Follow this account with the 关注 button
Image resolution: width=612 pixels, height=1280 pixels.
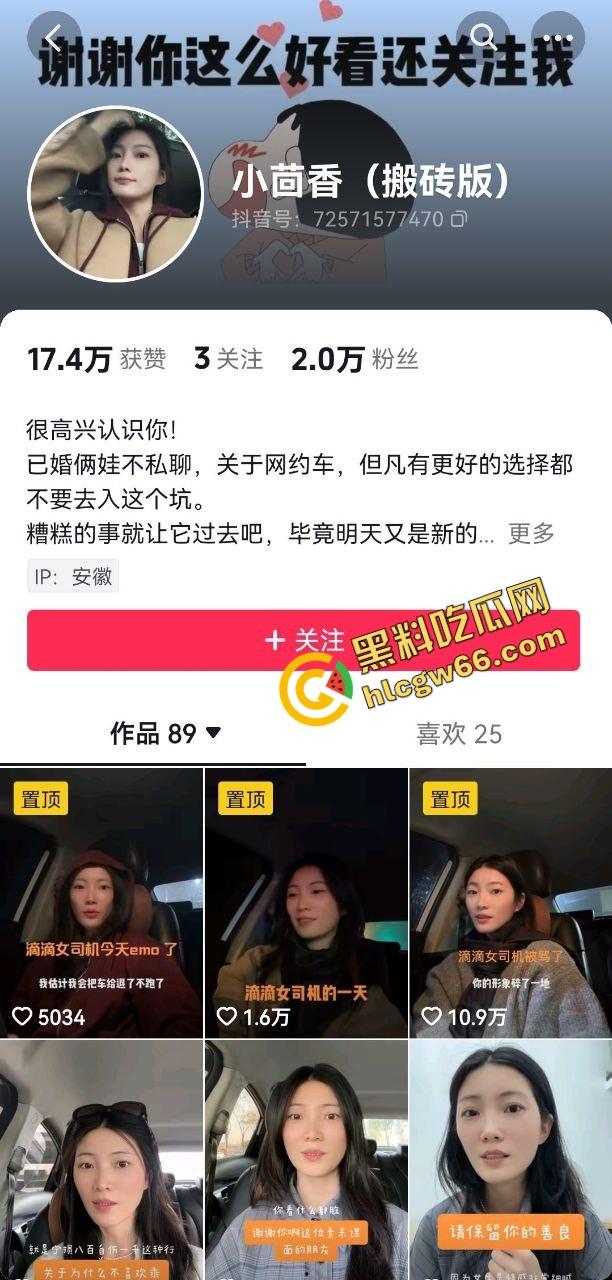(x=303, y=640)
